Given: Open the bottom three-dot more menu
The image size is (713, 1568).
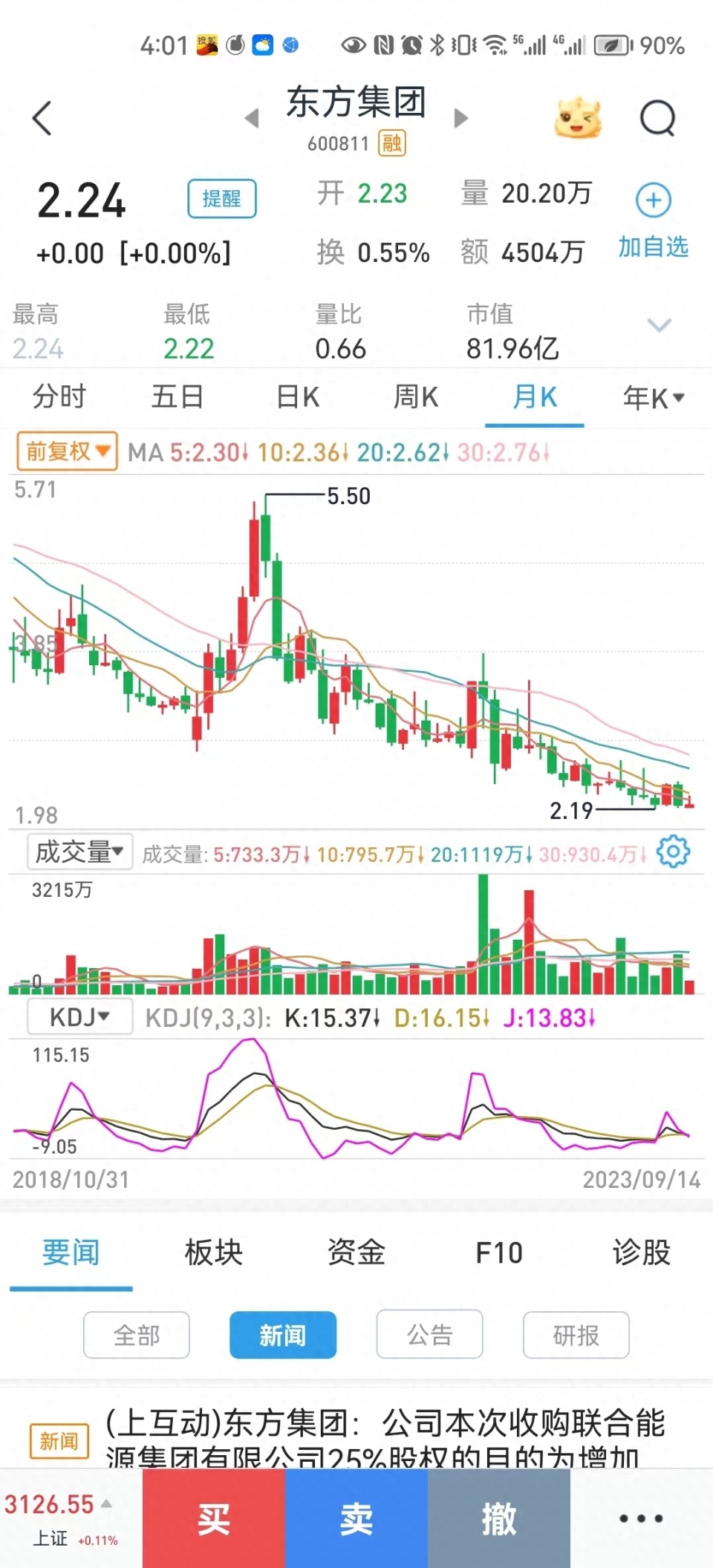Looking at the screenshot, I should coord(642,1518).
